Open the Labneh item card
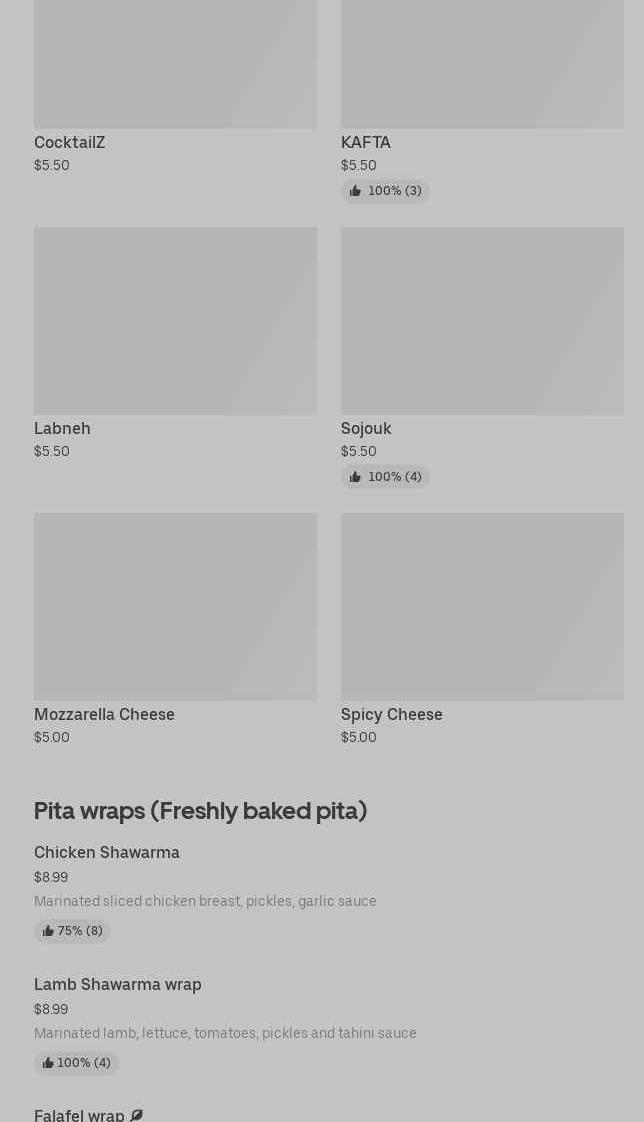The height and width of the screenshot is (1122, 644). point(175,343)
